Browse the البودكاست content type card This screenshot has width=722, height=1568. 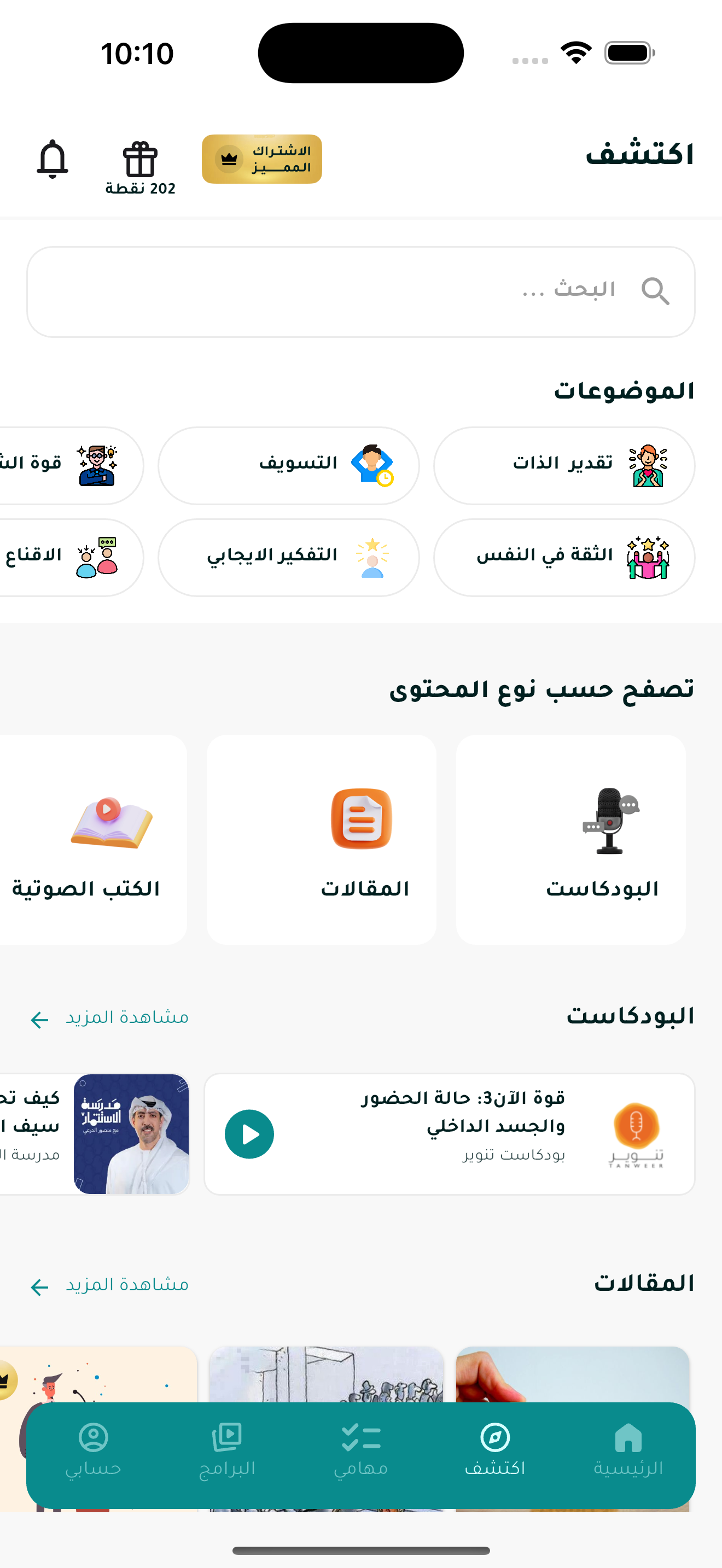(570, 839)
